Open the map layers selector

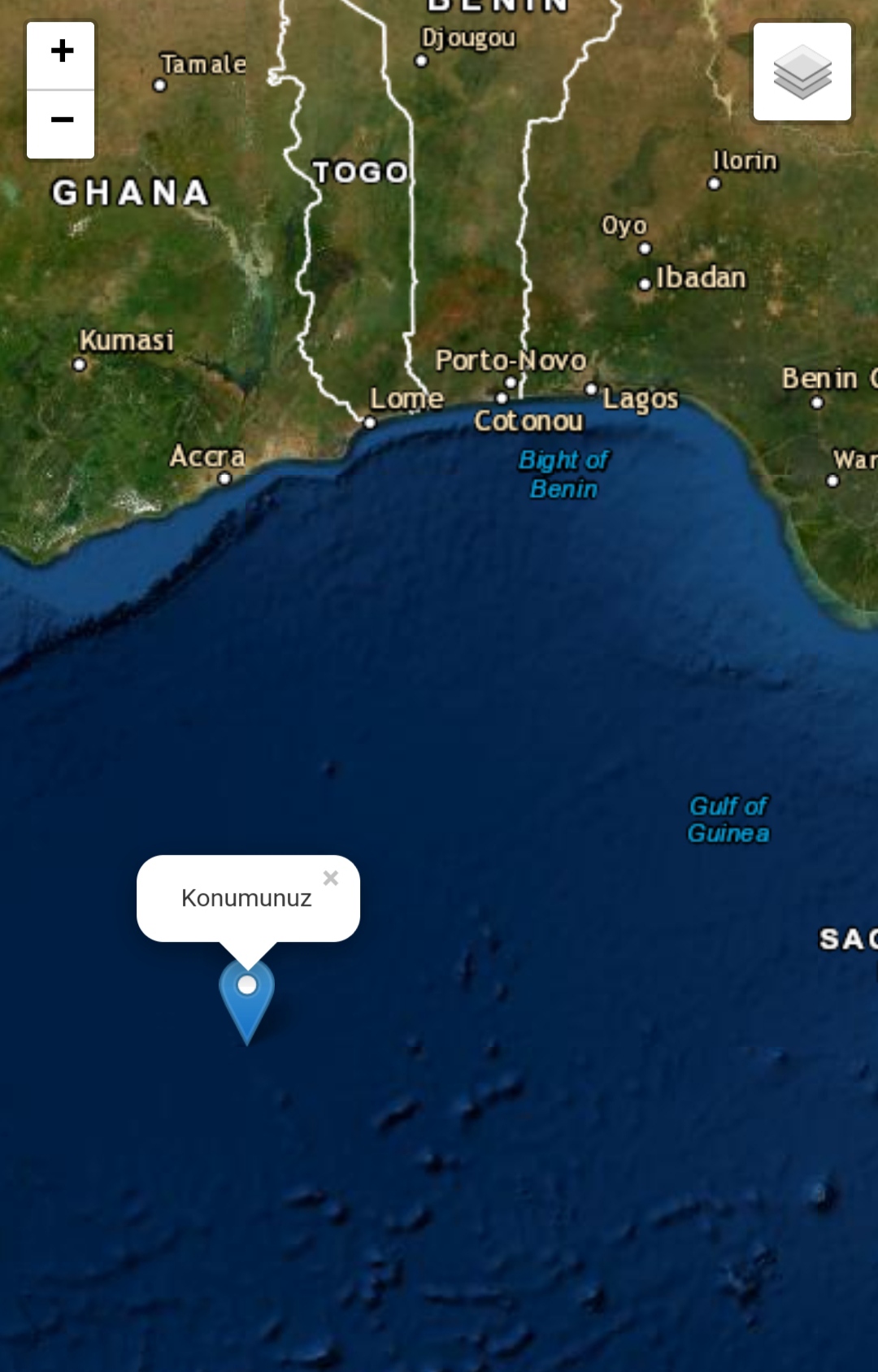coord(802,72)
